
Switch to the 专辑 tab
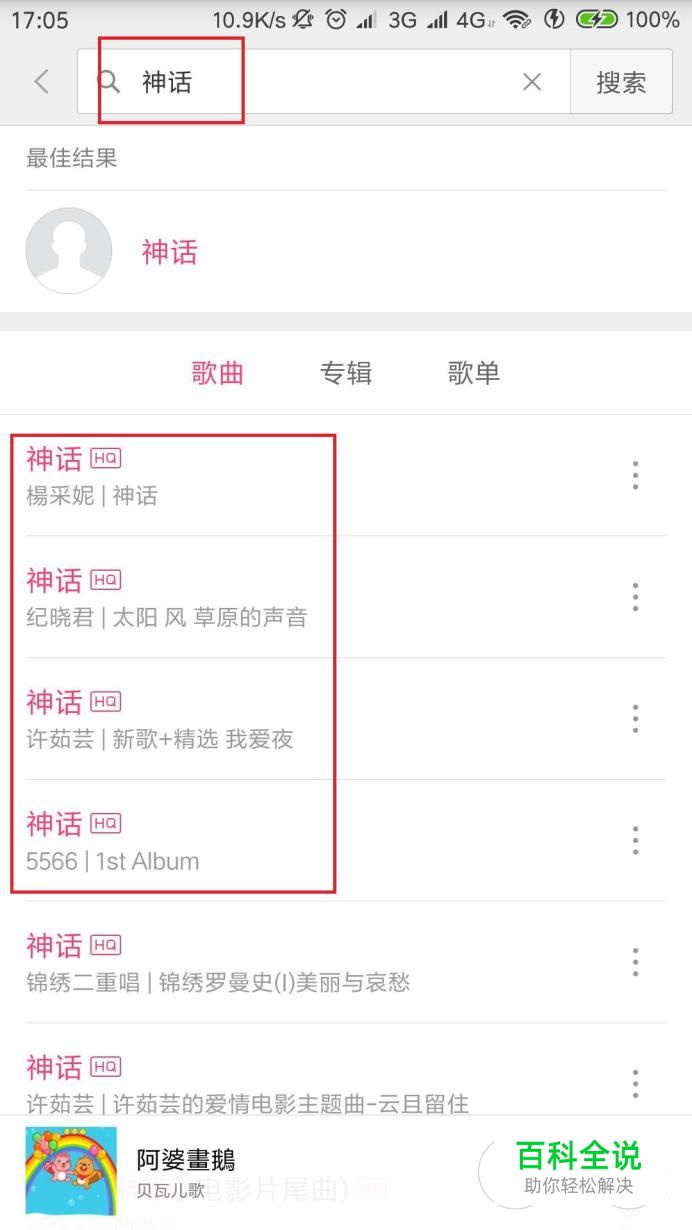point(345,373)
